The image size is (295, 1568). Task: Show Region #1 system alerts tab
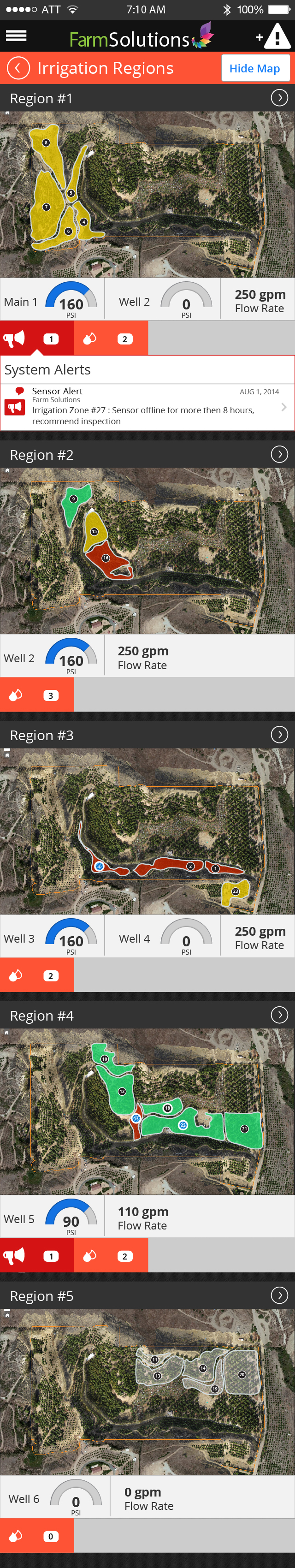point(36,339)
